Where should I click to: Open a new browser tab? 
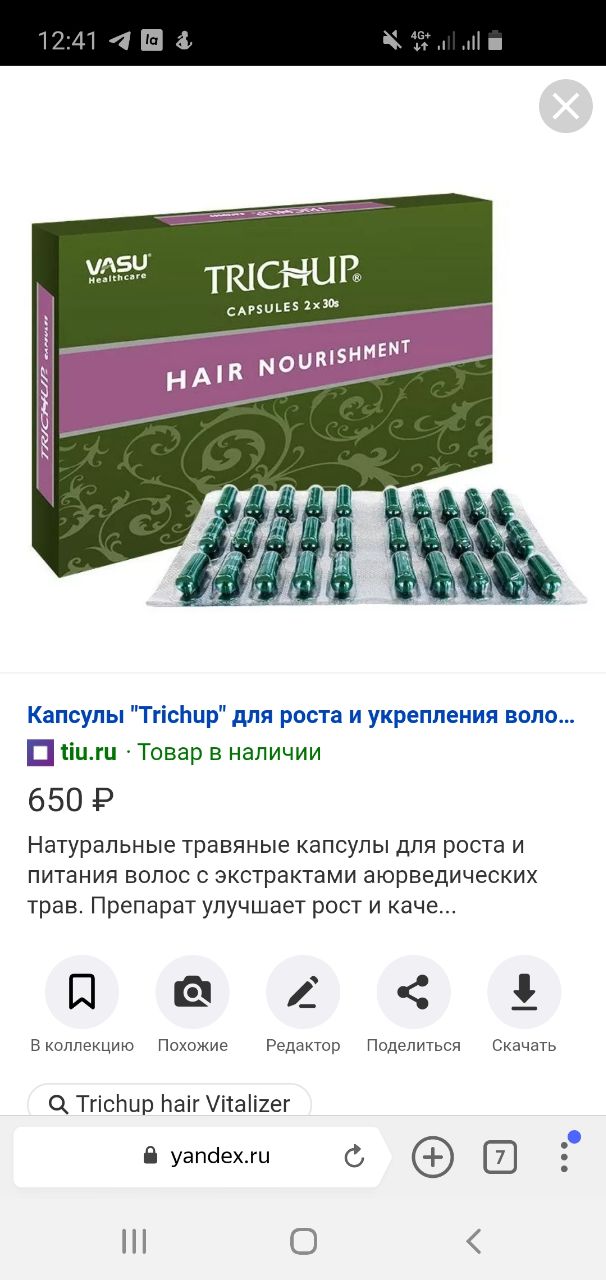click(x=433, y=1158)
